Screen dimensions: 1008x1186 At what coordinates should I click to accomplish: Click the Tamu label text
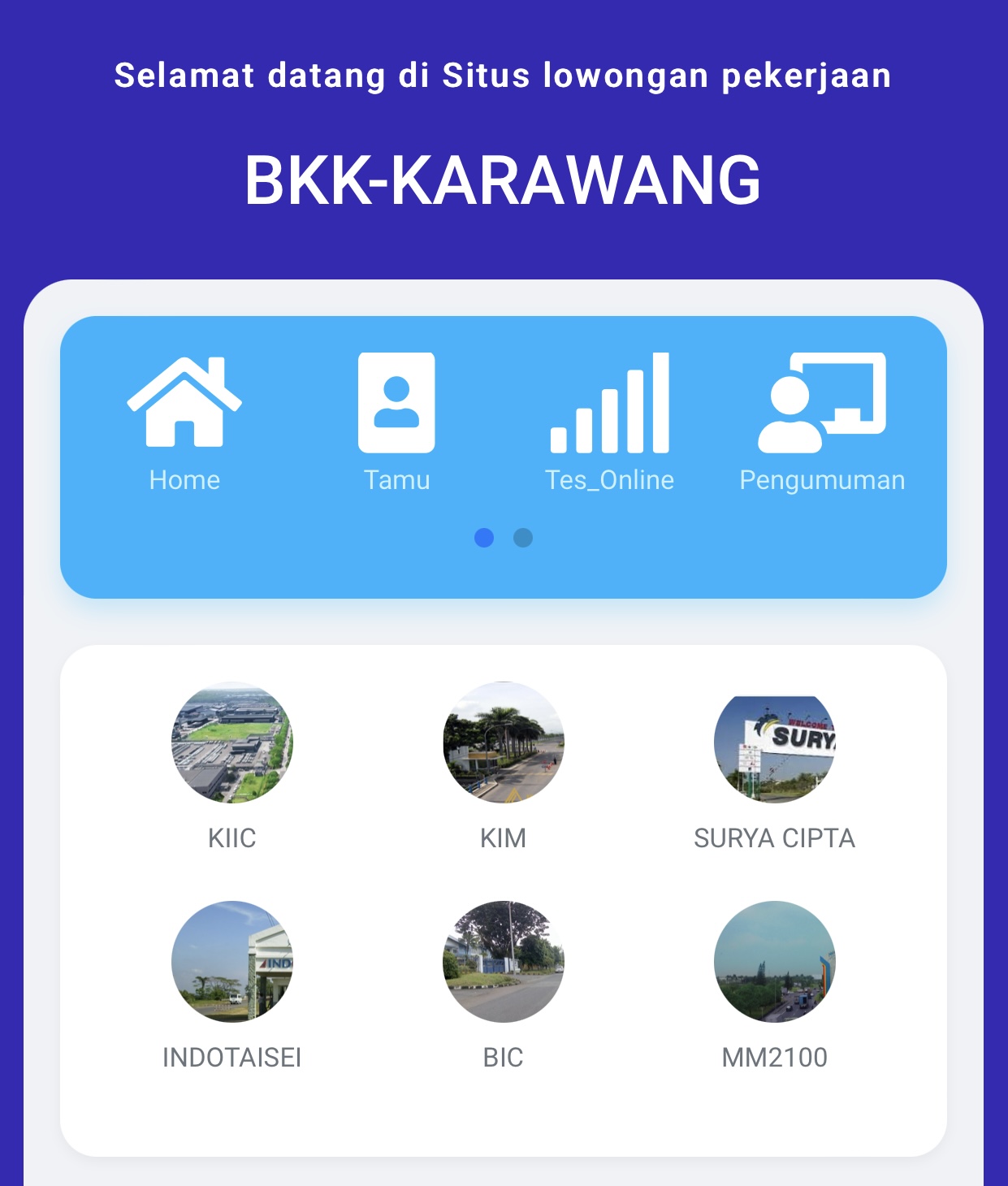397,480
